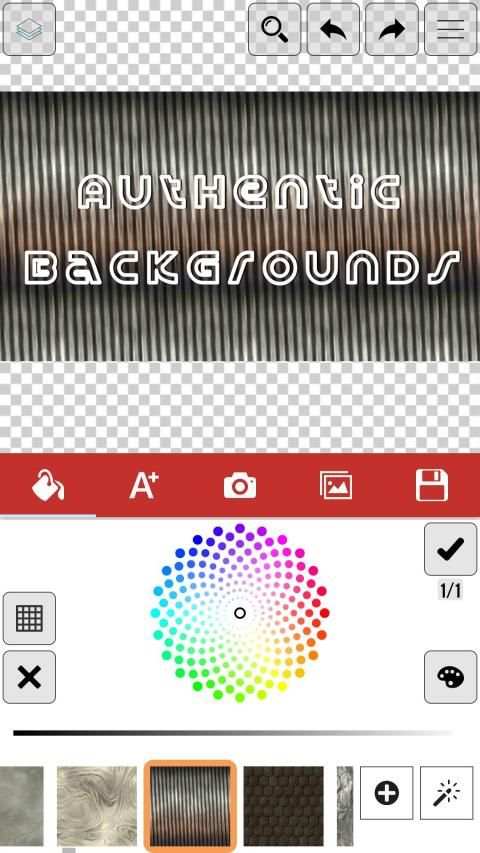
Task: Pick the center white dot in color wheel
Action: click(240, 613)
